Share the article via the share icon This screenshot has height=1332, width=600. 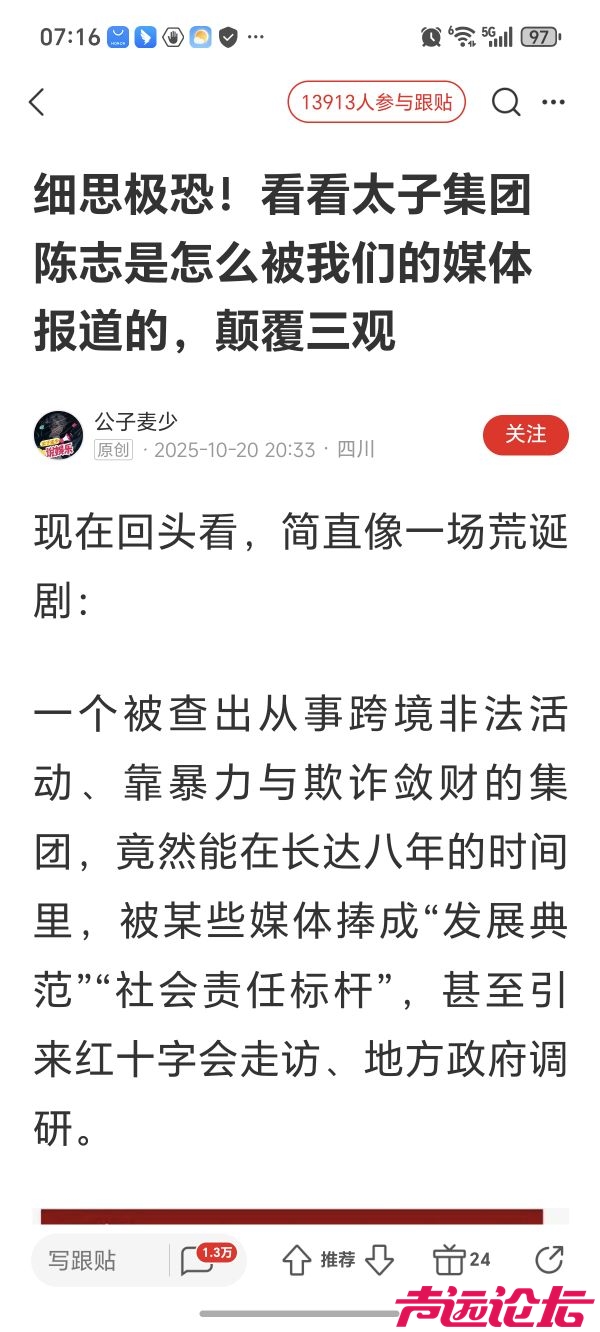pos(549,1260)
